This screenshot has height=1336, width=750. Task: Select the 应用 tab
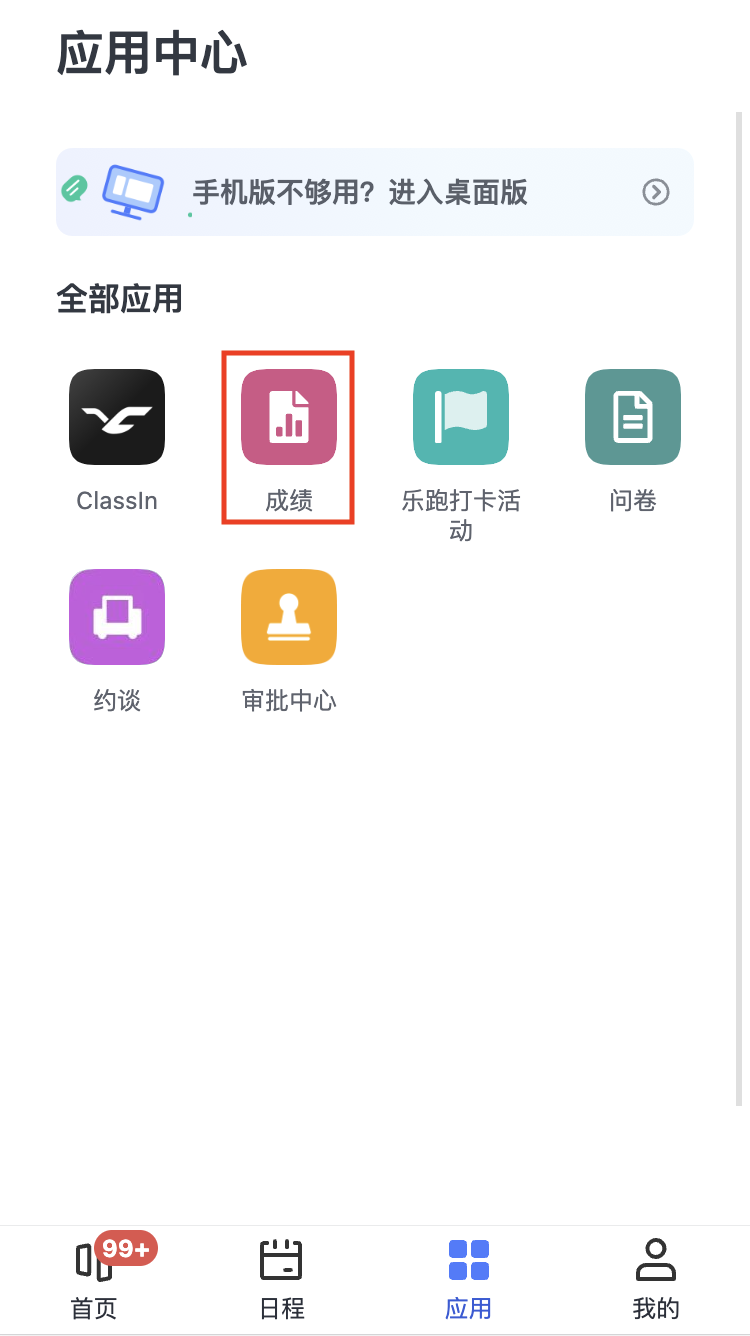468,1279
